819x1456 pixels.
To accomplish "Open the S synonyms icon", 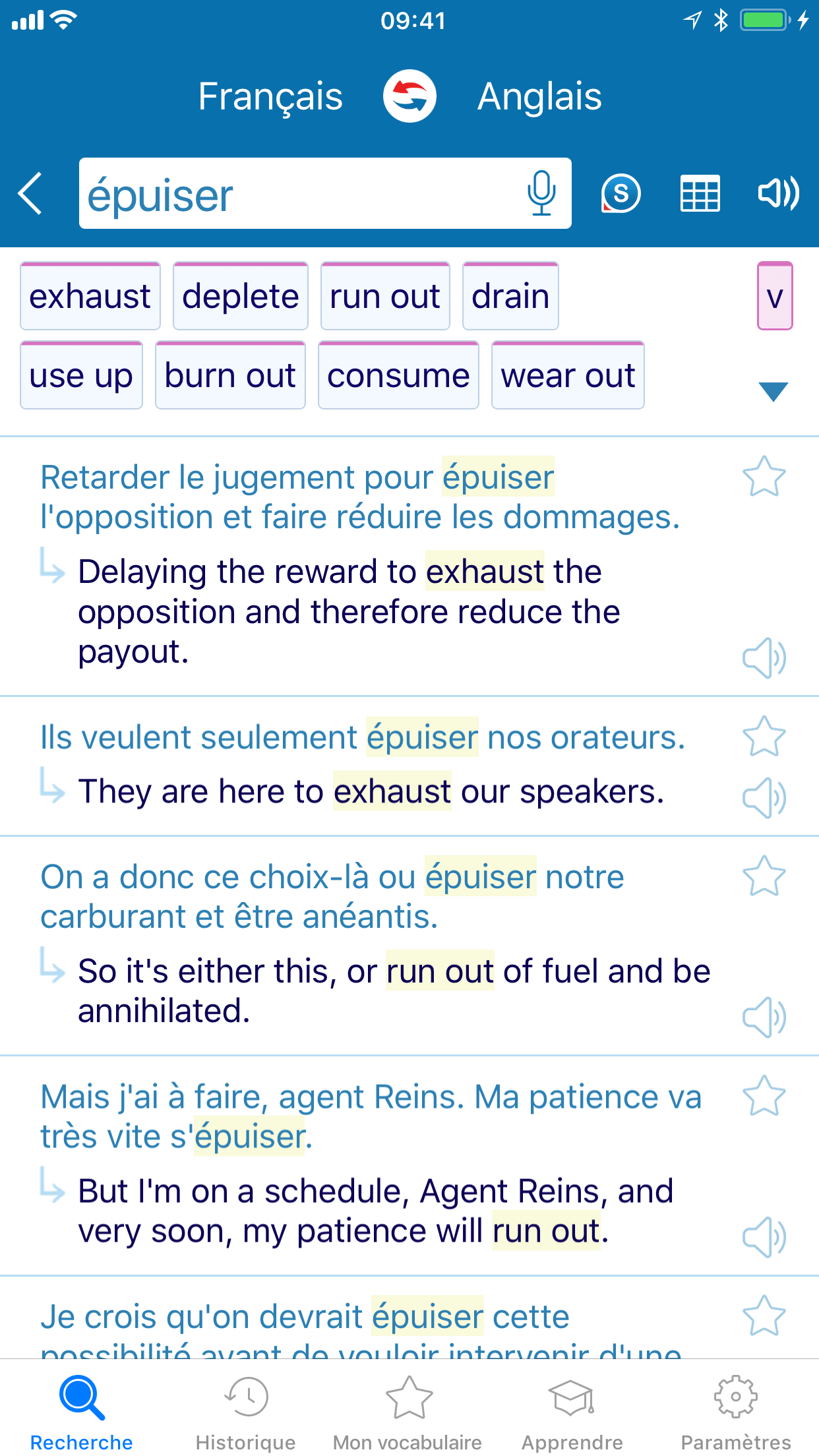I will [x=621, y=194].
